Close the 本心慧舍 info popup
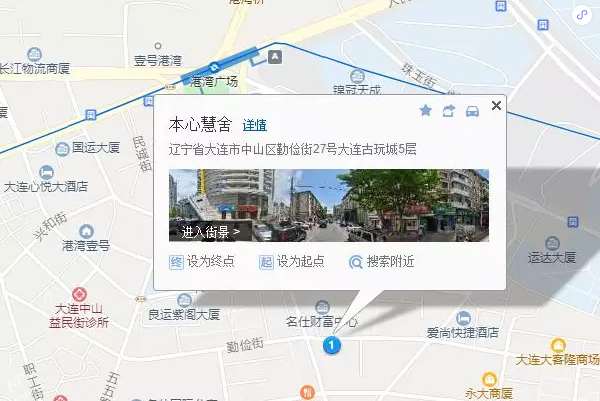Screen dimensions: 600x401 496,104
